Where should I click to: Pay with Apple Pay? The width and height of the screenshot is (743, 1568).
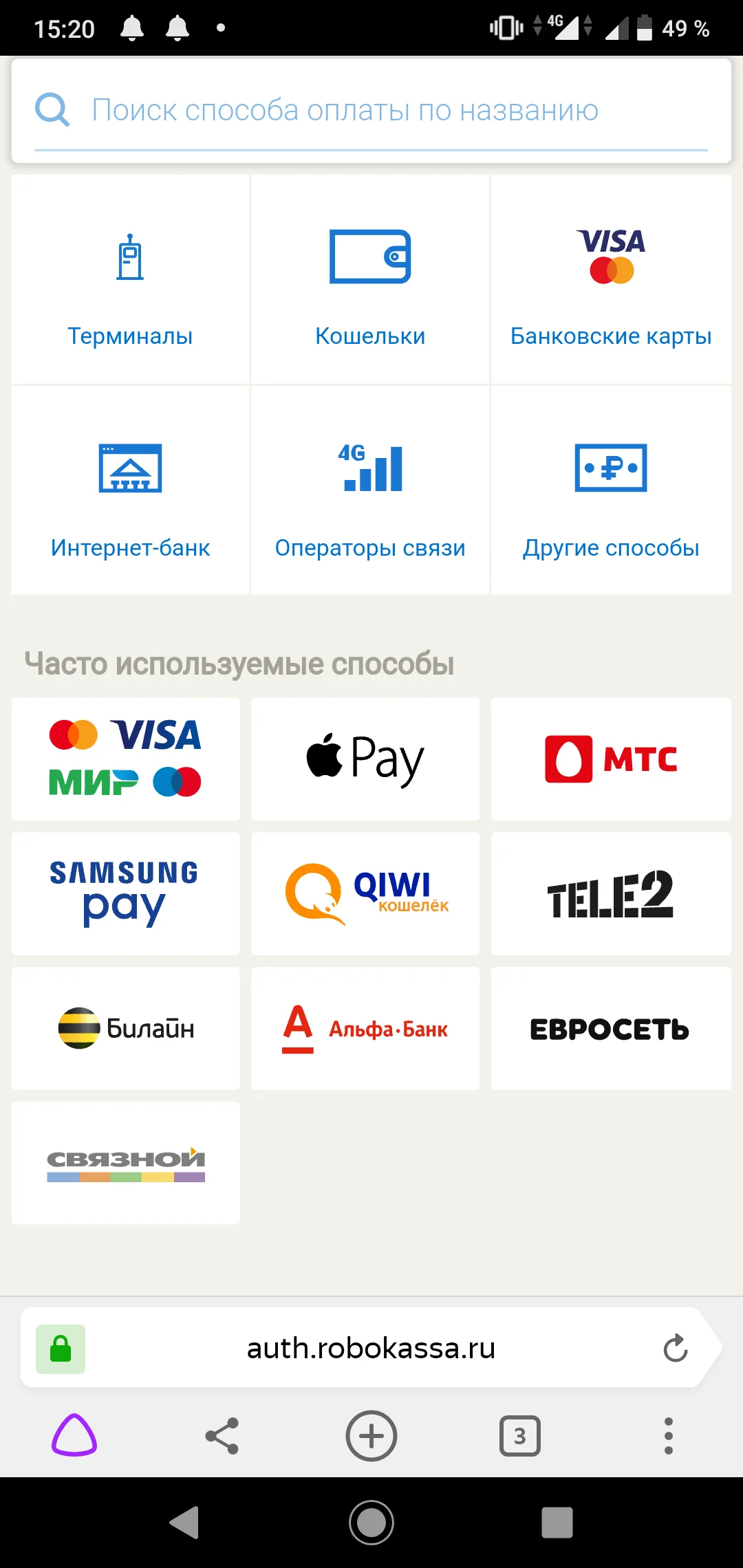tap(365, 759)
